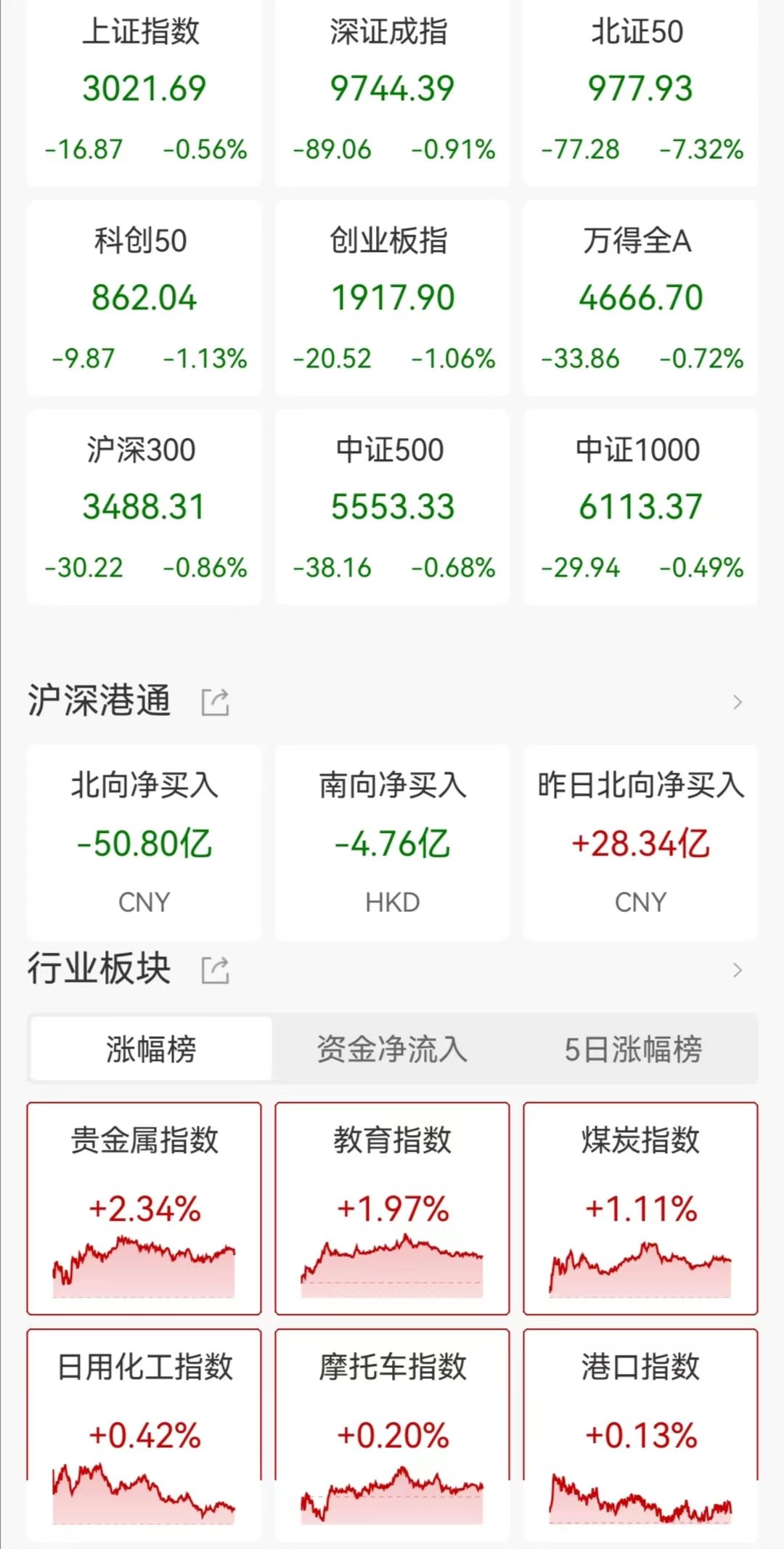
Task: Open the 深证成指 index card
Action: [x=392, y=92]
